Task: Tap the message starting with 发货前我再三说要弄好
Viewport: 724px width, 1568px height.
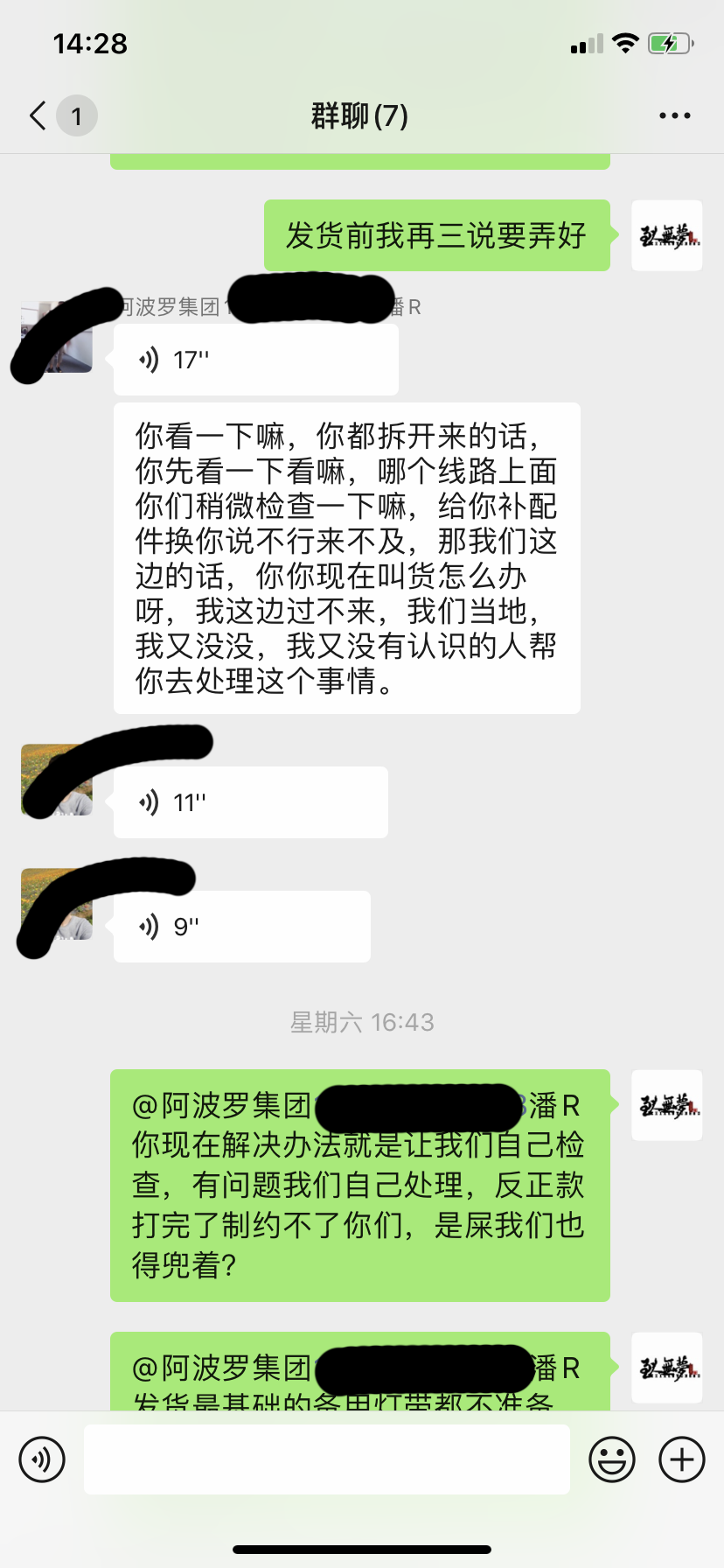Action: 435,235
